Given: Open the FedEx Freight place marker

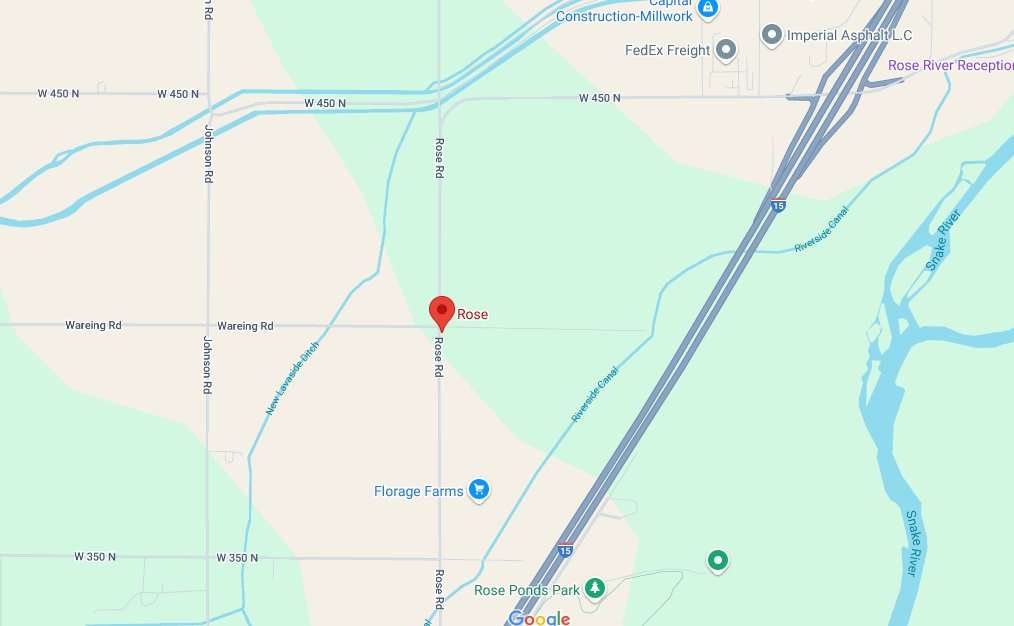Looking at the screenshot, I should click(x=727, y=49).
